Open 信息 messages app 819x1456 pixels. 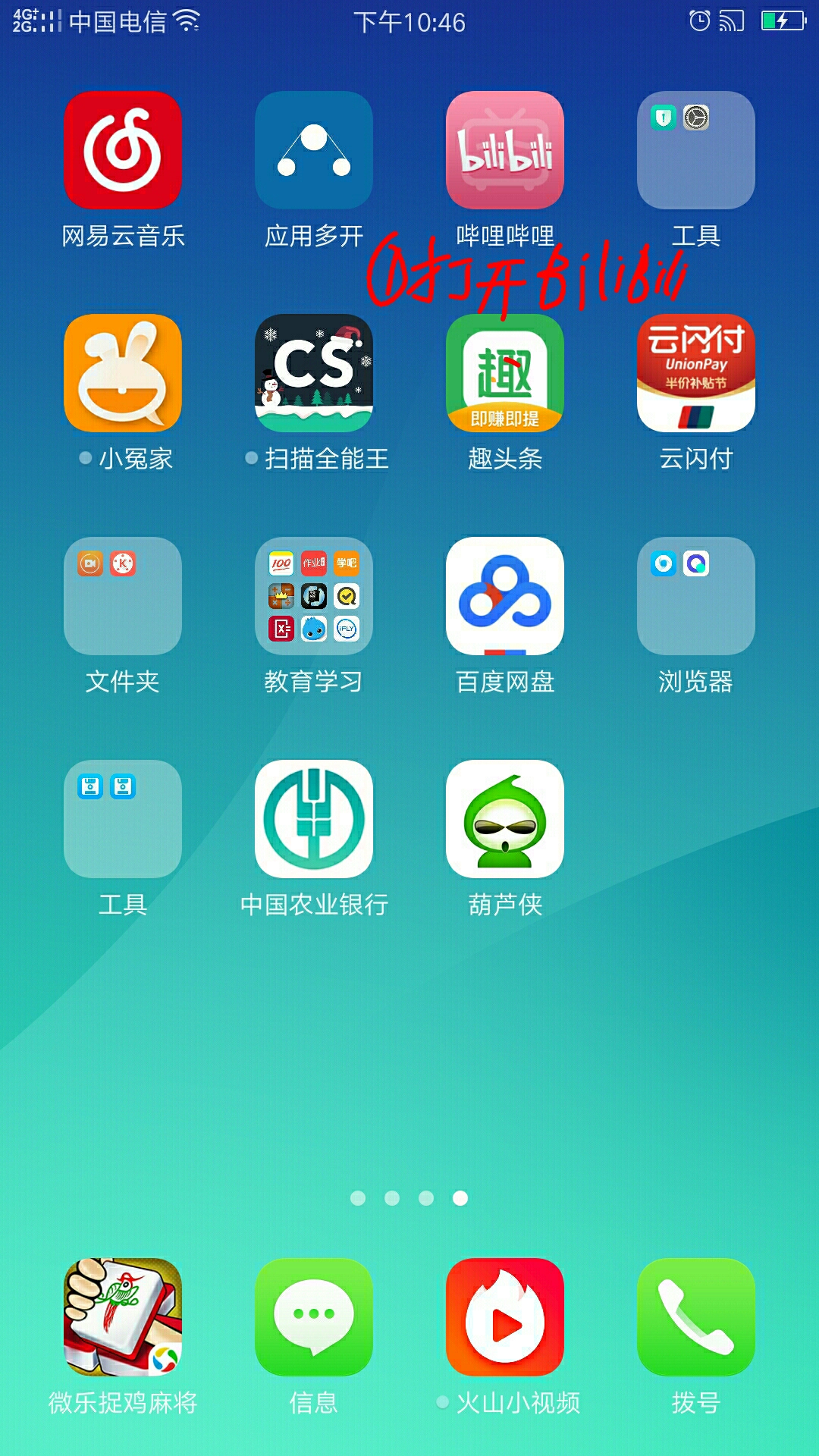[314, 1317]
